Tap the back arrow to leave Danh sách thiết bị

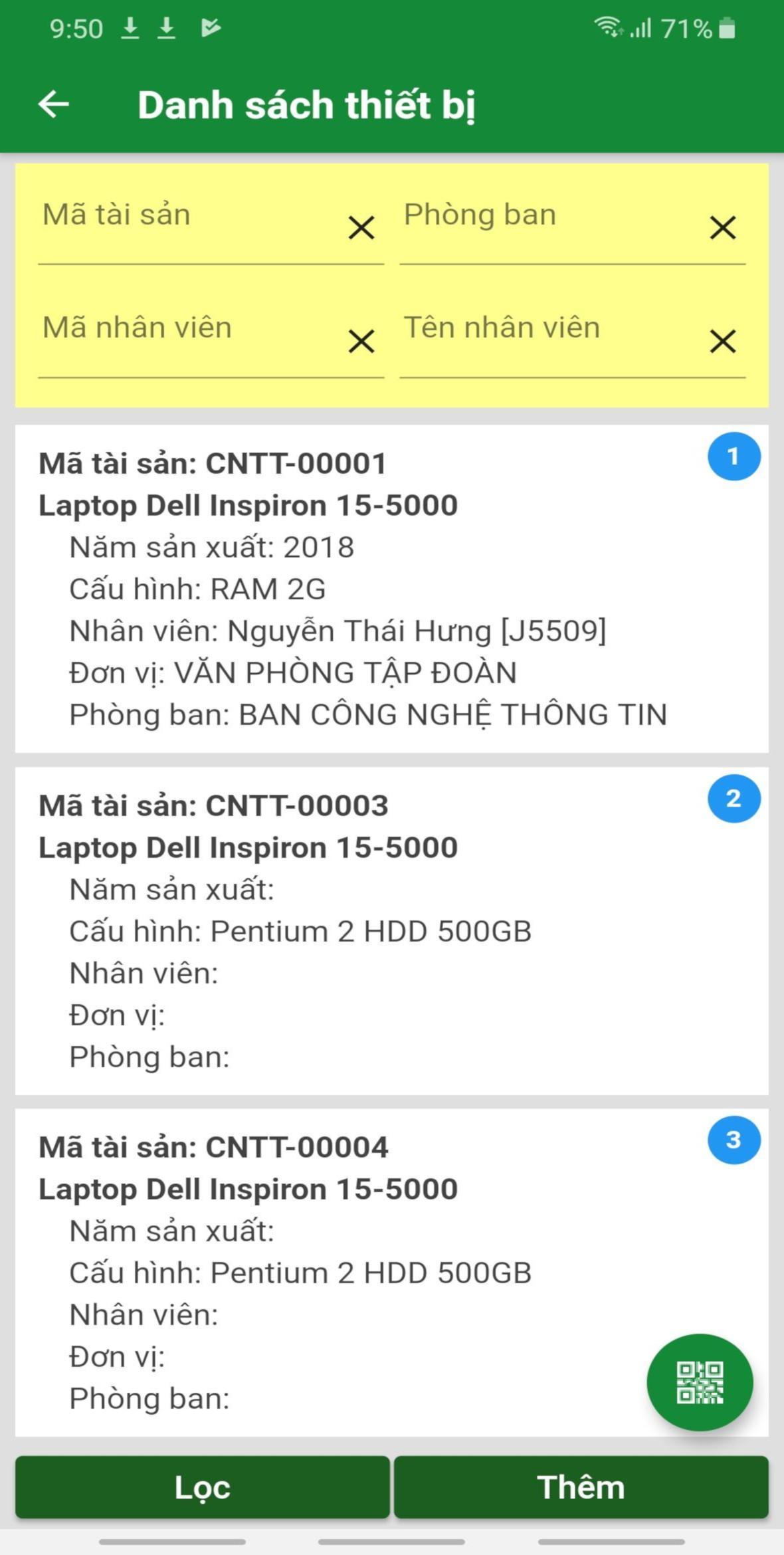pos(54,104)
